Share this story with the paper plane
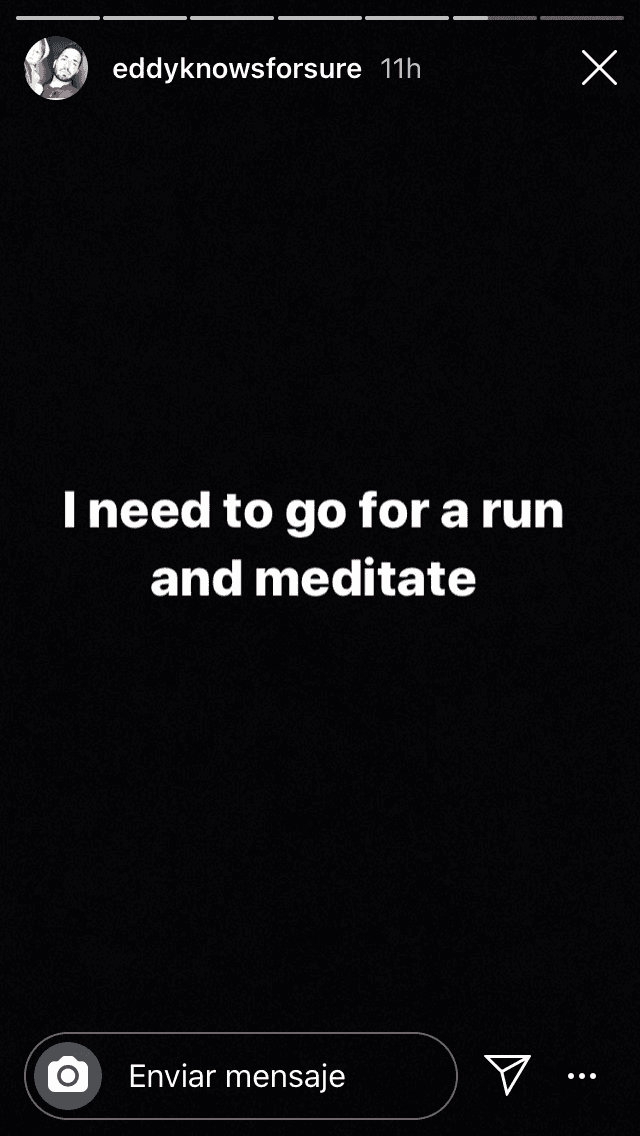Screen dimensions: 640x1136 [507, 1075]
